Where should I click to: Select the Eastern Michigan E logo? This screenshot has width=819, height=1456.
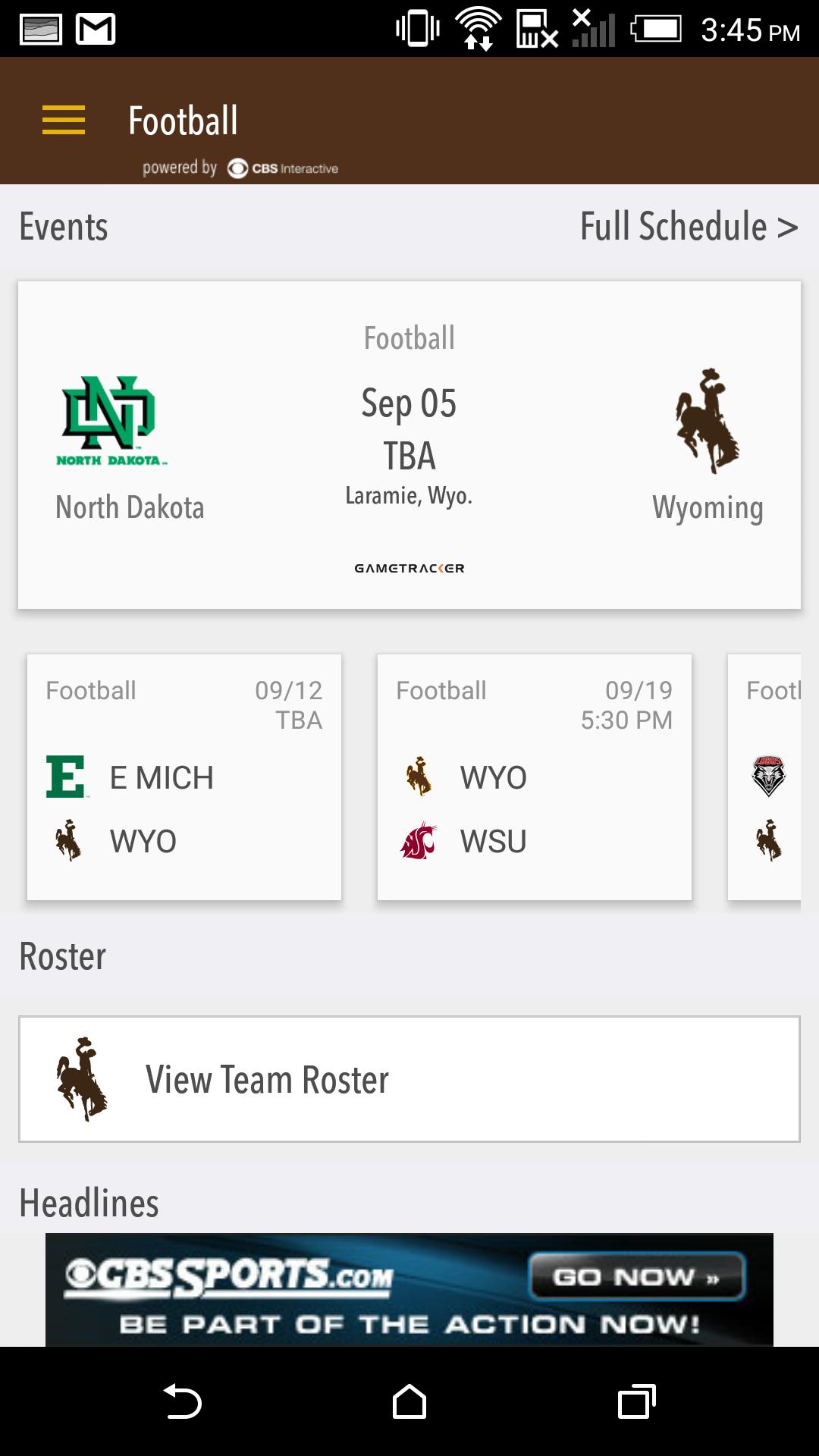67,776
